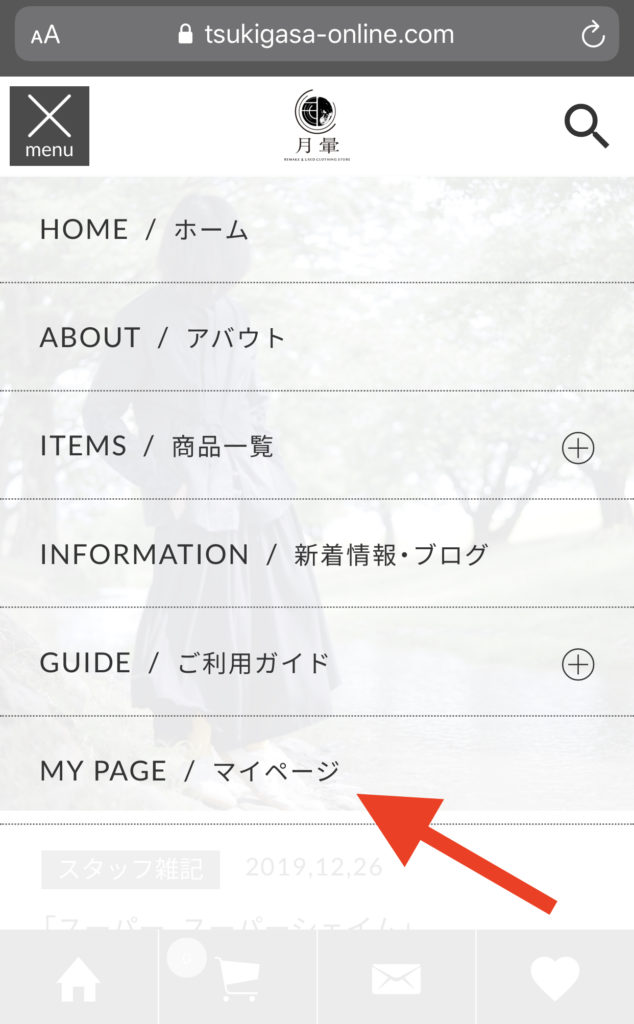This screenshot has width=634, height=1024.
Task: Close the menu with the X button
Action: pos(49,125)
